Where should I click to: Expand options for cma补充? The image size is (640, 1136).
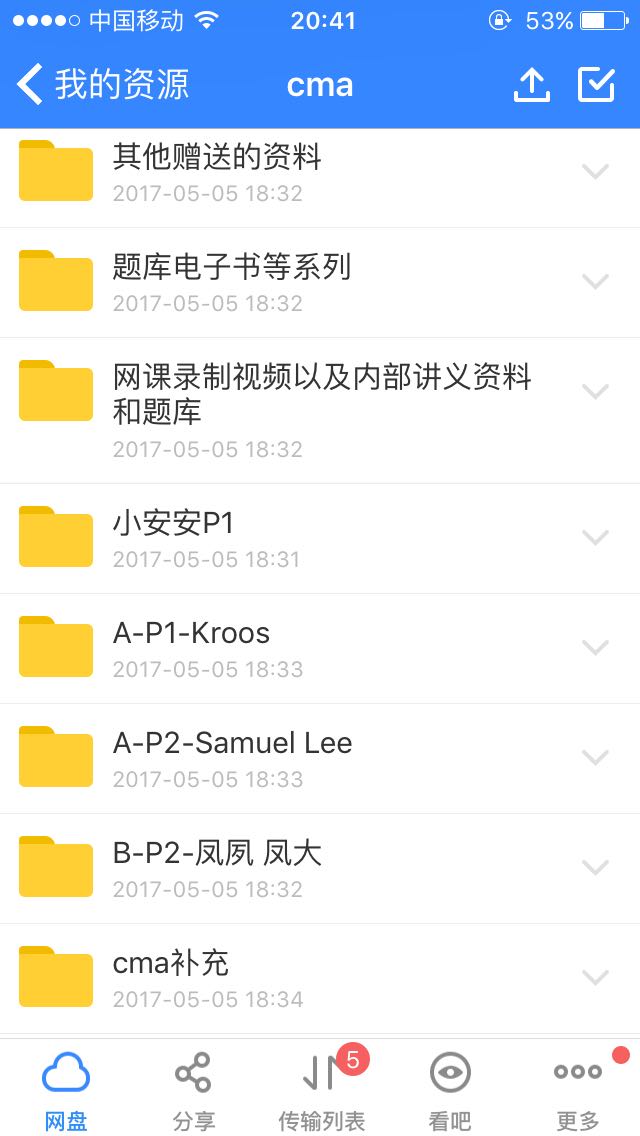click(595, 978)
